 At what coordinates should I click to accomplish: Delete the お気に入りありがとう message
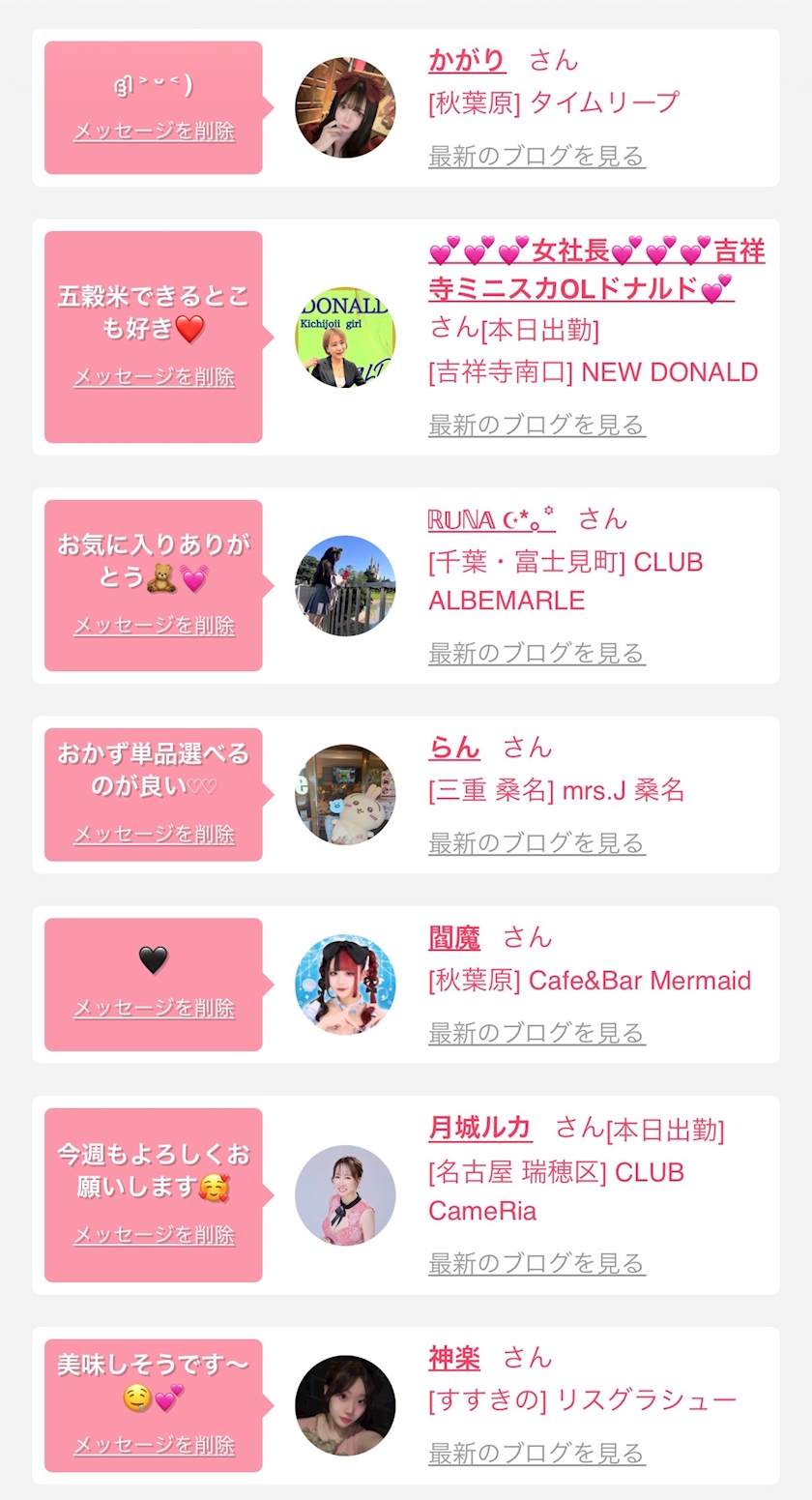click(154, 626)
